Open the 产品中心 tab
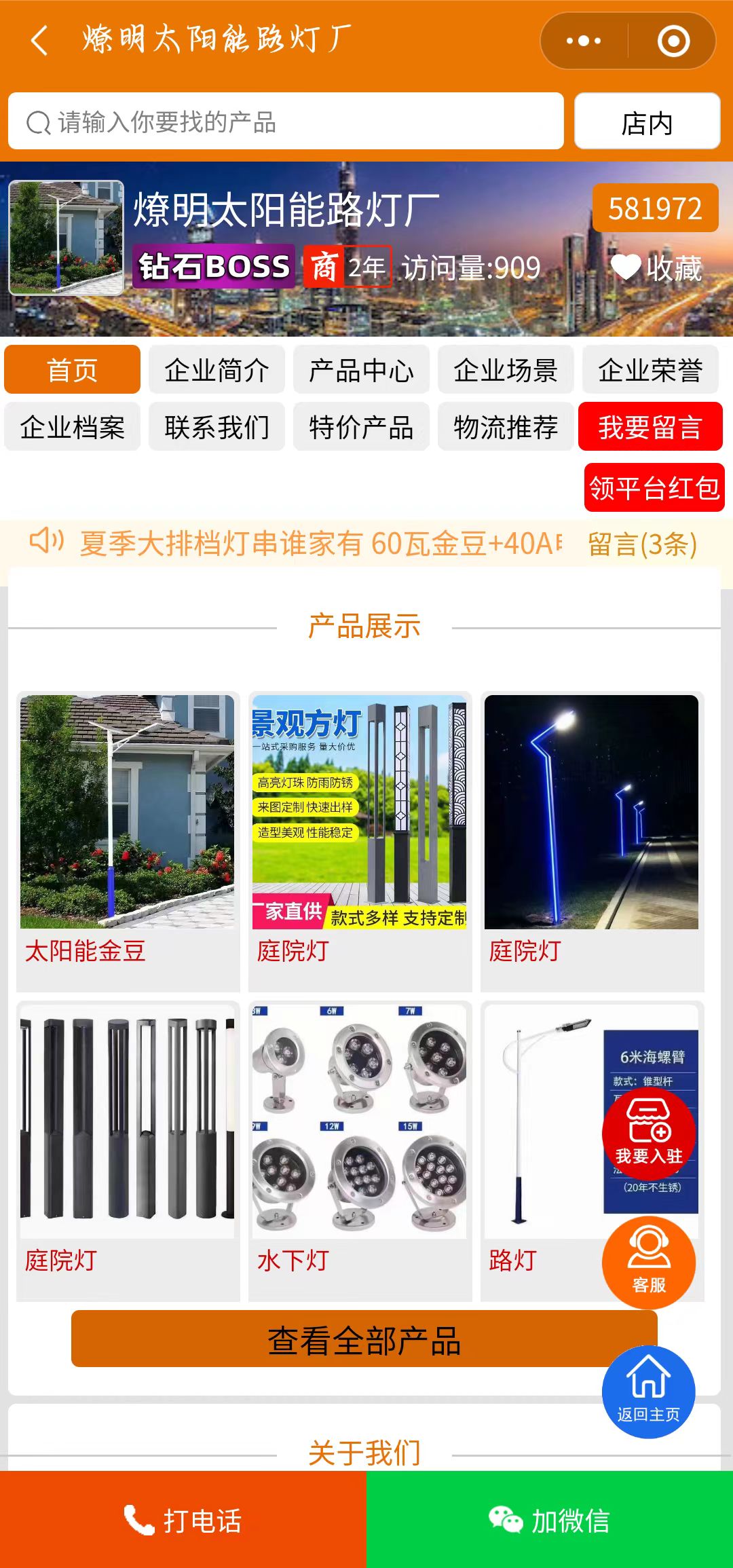 (361, 370)
